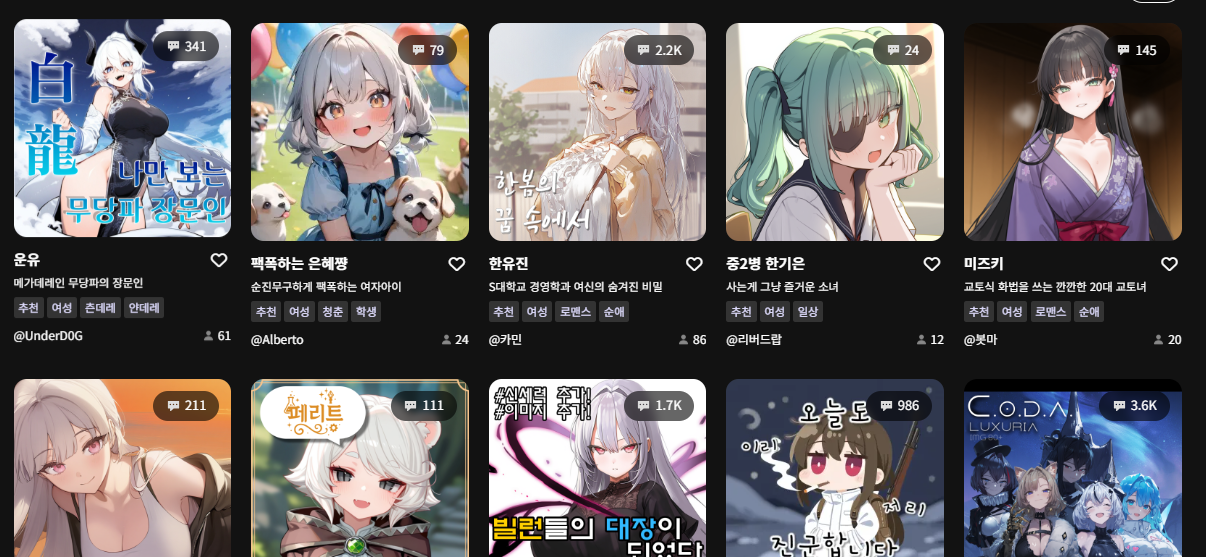Viewport: 1206px width, 557px height.
Task: Select the 청춘 tag under 팩폭하는 은혜쨩
Action: tap(333, 312)
